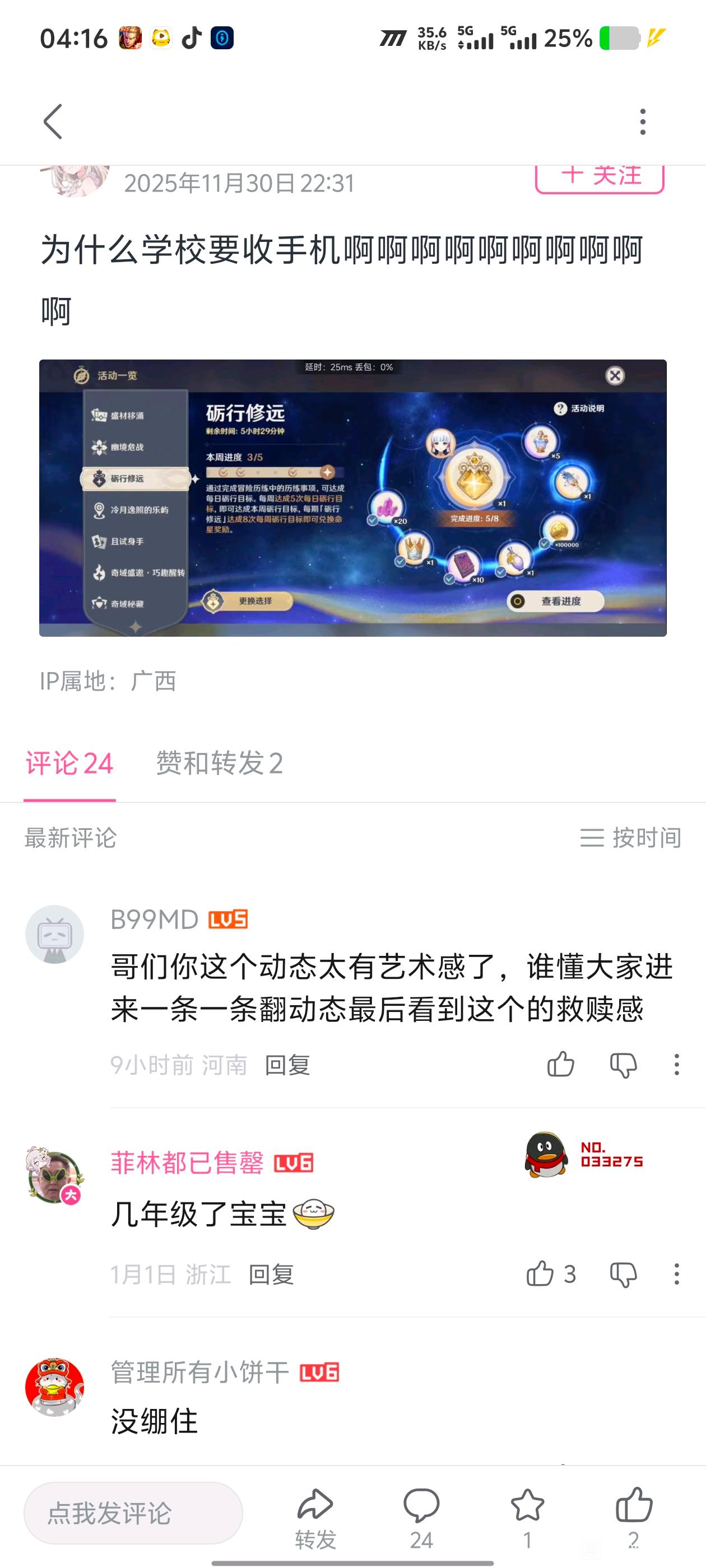Open more options on 菲林都已售罄's comment
706x1568 pixels.
coord(676,1274)
